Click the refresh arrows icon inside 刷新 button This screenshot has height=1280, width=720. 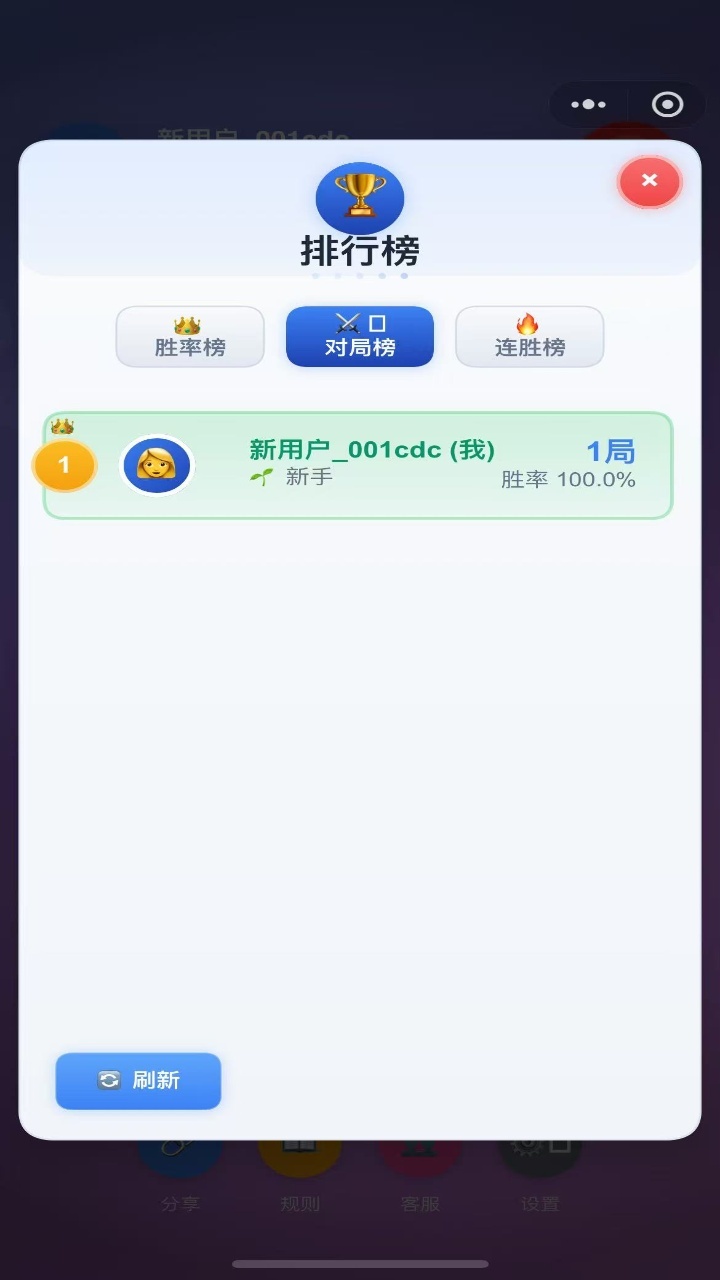point(108,1081)
